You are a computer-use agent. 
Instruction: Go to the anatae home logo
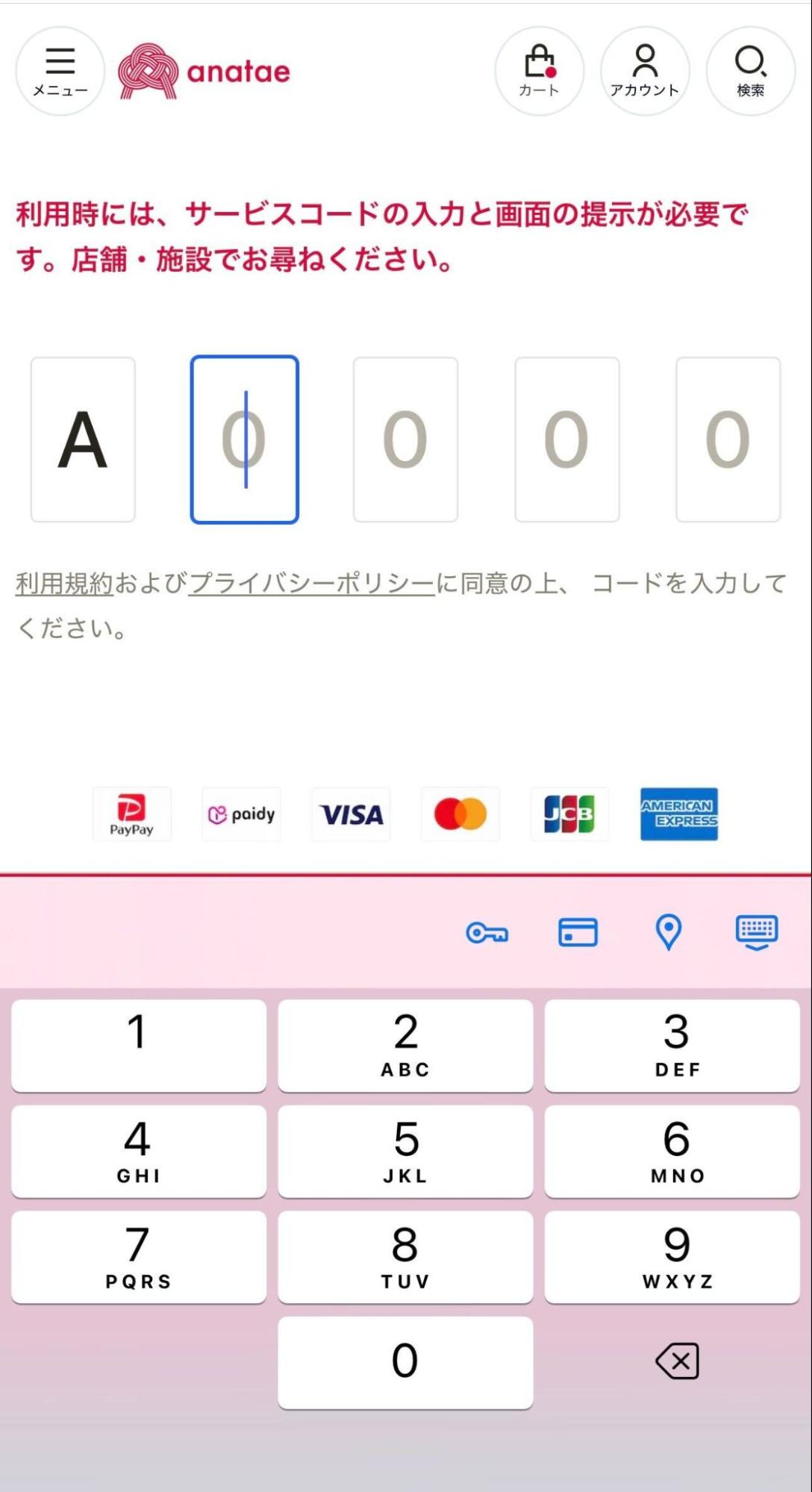(204, 72)
